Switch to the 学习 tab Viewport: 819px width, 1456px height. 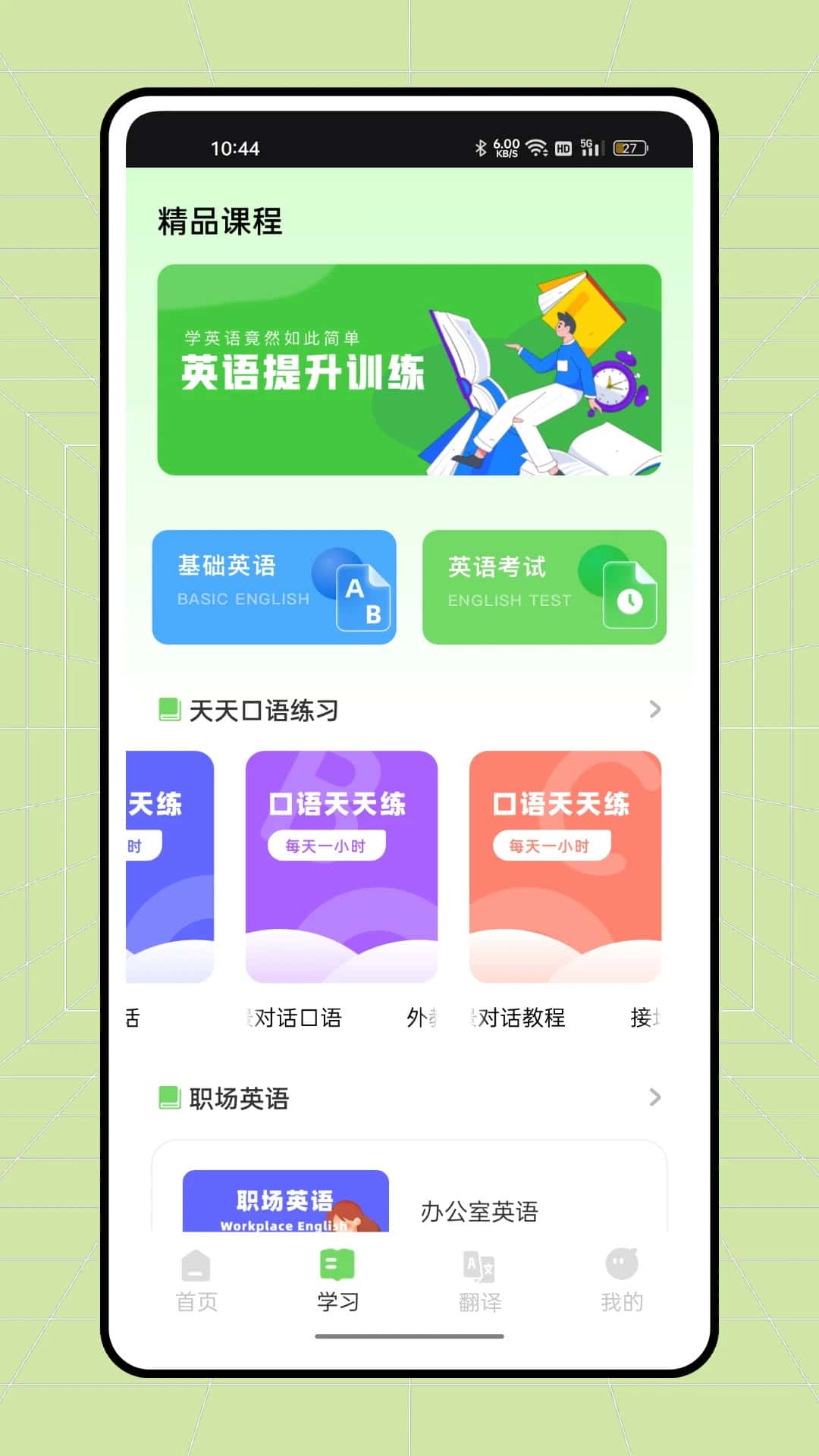[x=336, y=1282]
